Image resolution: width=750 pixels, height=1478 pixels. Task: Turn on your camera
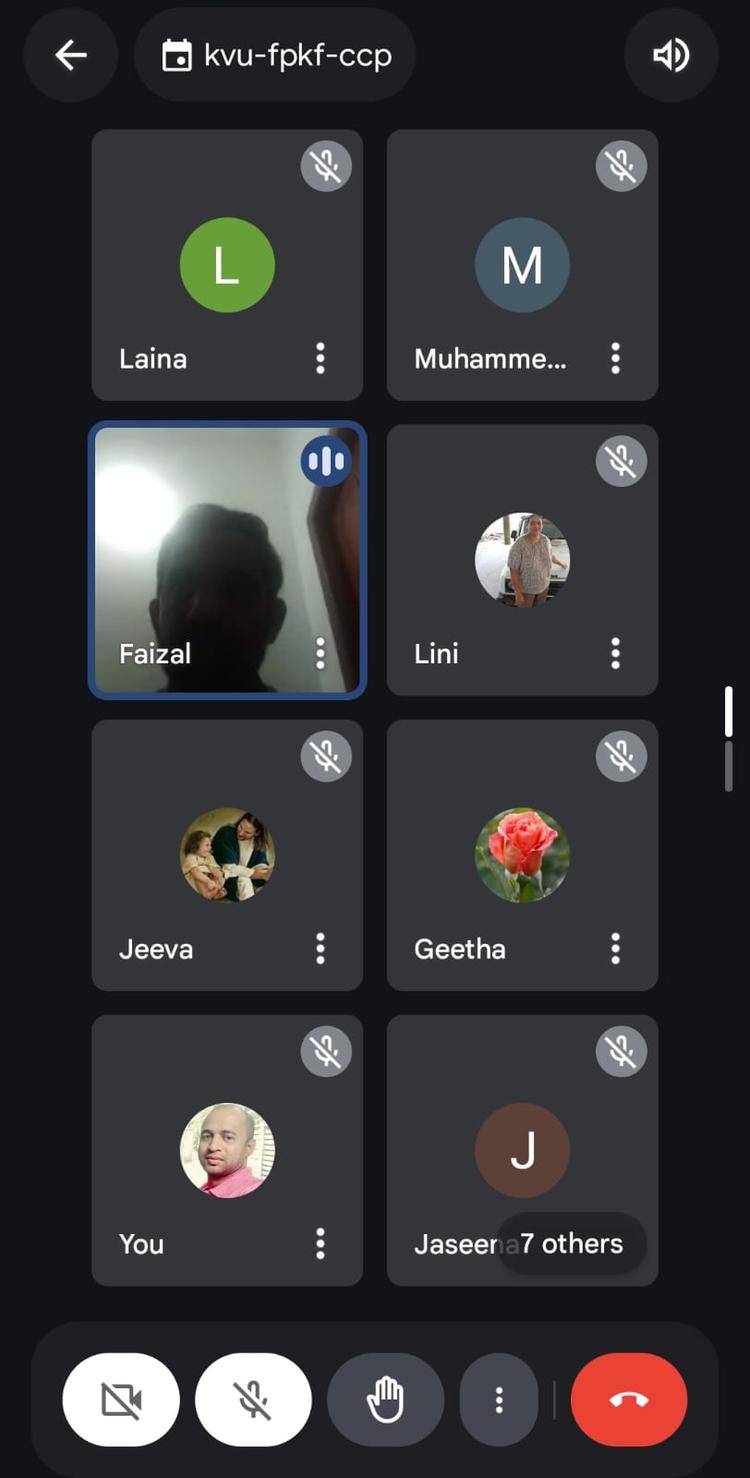click(x=121, y=1400)
